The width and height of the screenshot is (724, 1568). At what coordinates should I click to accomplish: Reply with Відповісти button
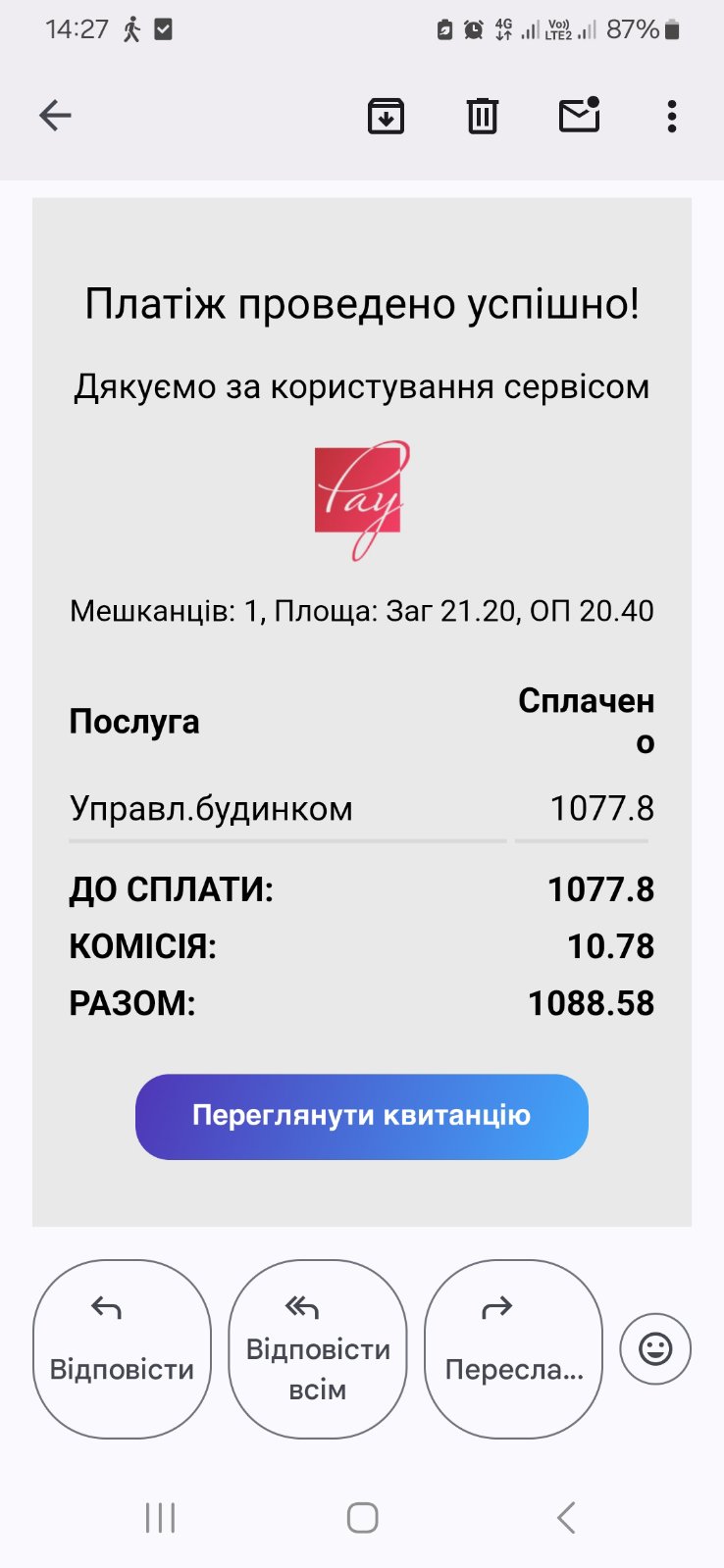[122, 1348]
